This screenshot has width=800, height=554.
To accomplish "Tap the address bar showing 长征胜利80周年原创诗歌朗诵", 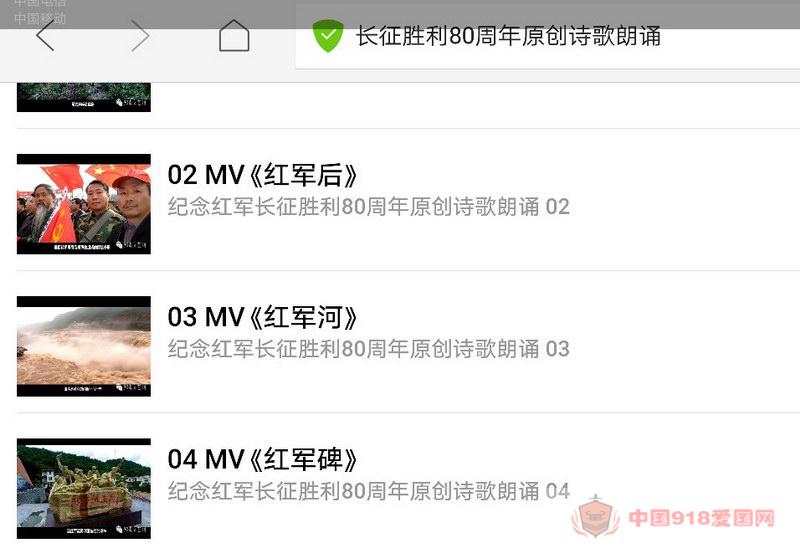I will (508, 38).
